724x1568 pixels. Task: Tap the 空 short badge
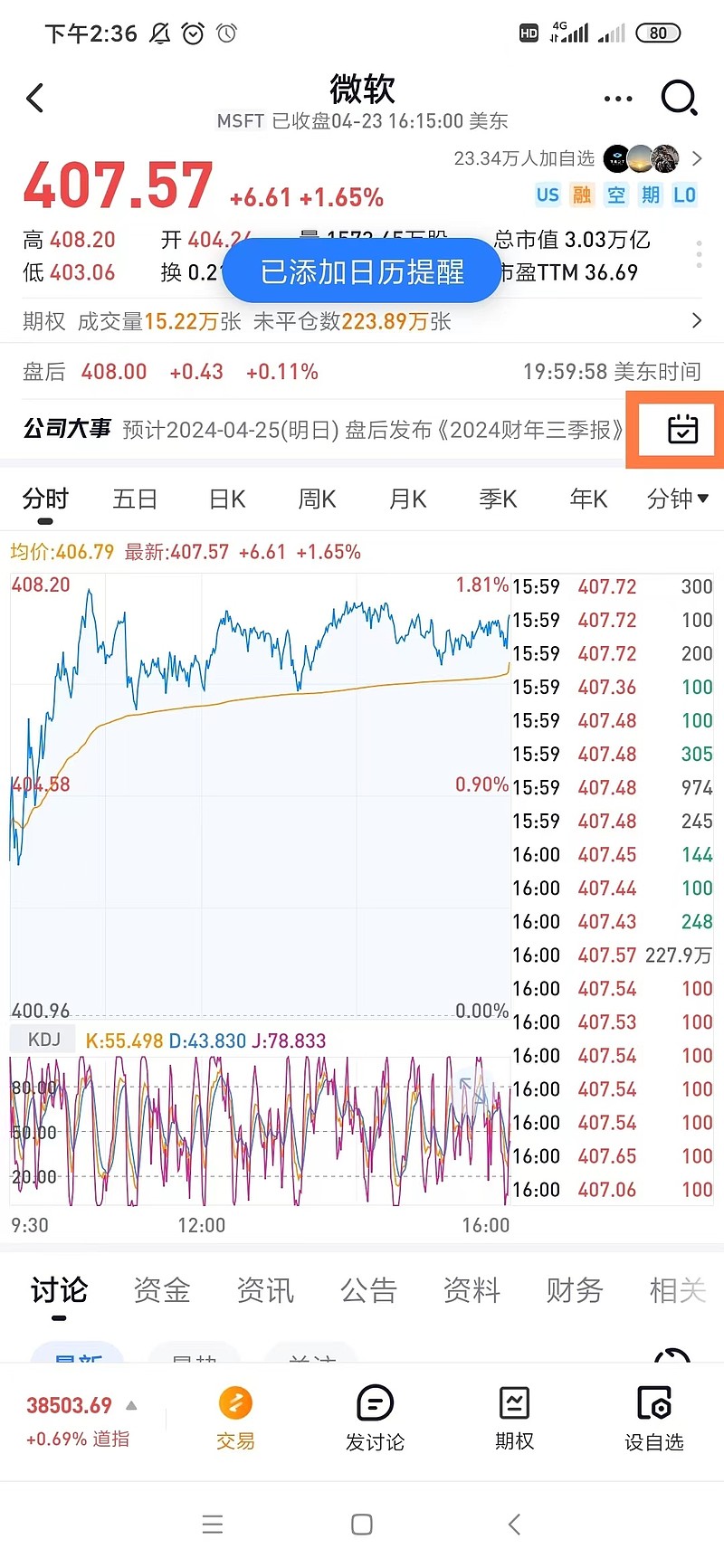tap(615, 195)
